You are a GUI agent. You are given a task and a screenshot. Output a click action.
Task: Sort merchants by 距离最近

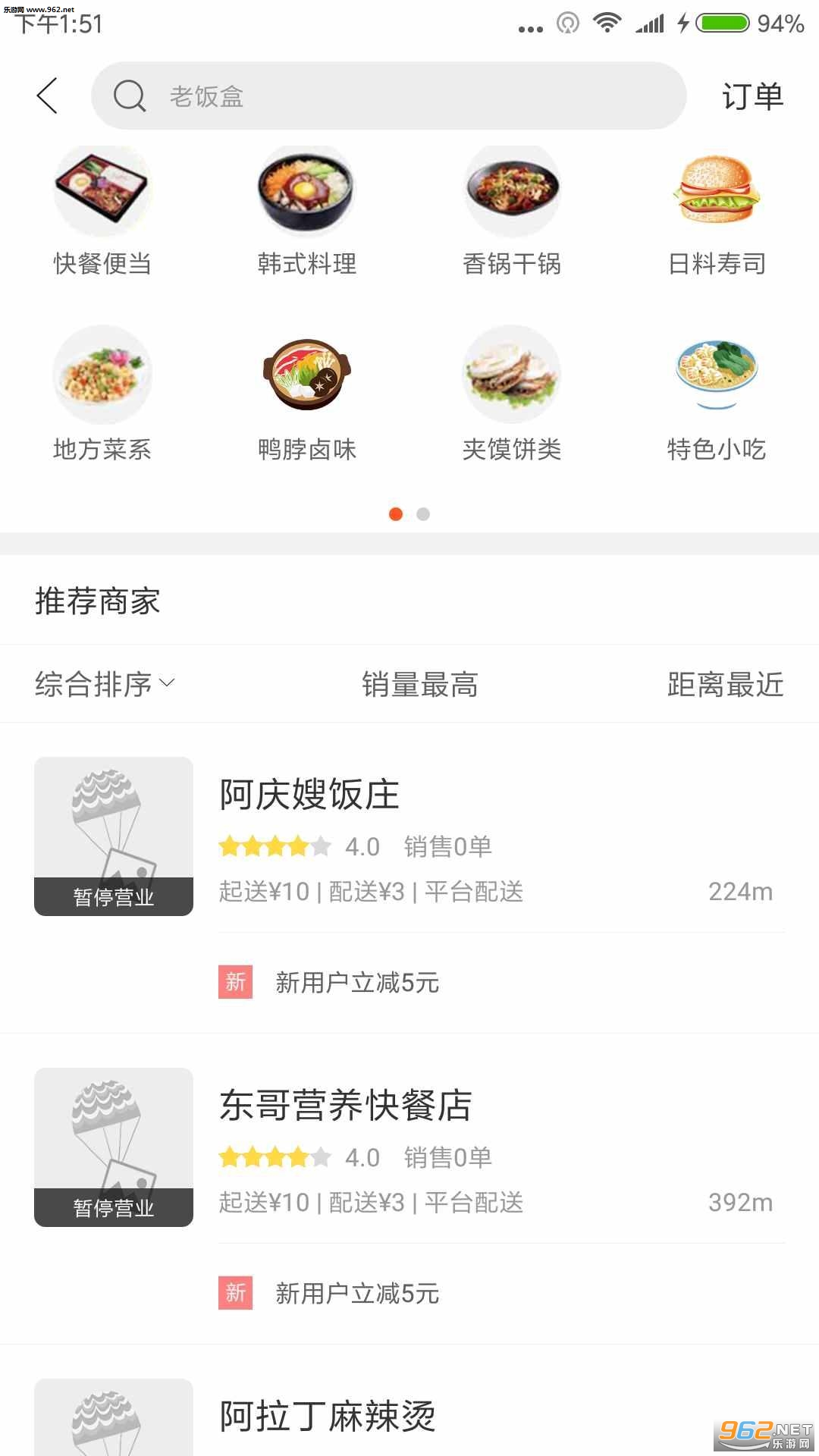[x=724, y=684]
